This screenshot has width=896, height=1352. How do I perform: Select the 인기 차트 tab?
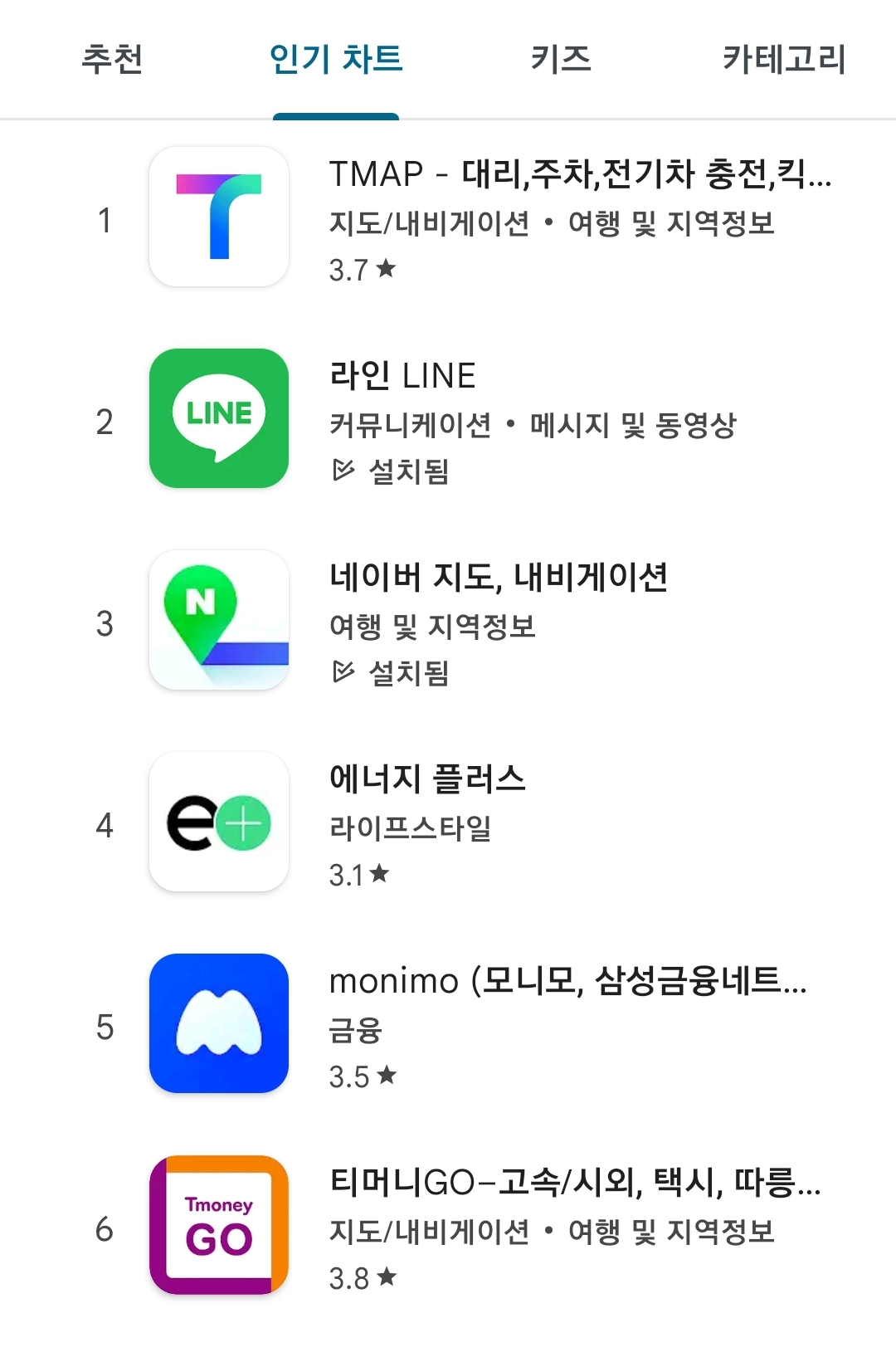[x=336, y=60]
